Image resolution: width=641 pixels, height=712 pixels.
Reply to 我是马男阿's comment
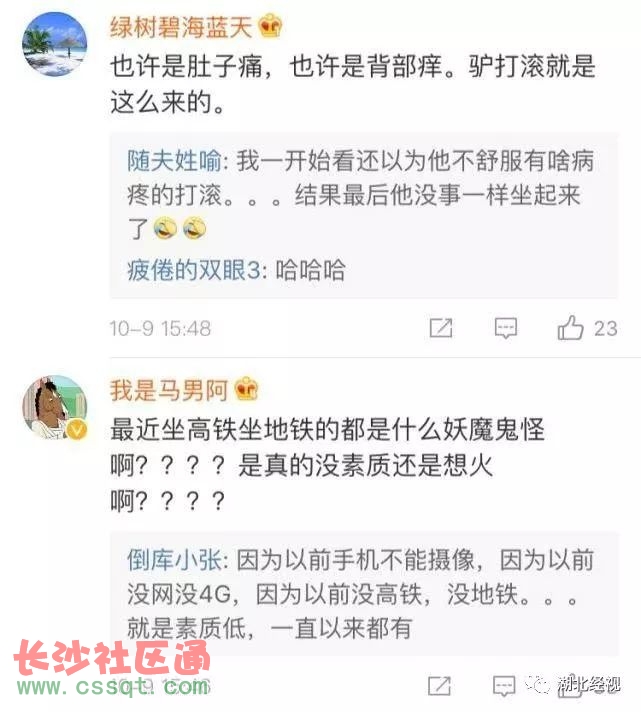click(507, 687)
